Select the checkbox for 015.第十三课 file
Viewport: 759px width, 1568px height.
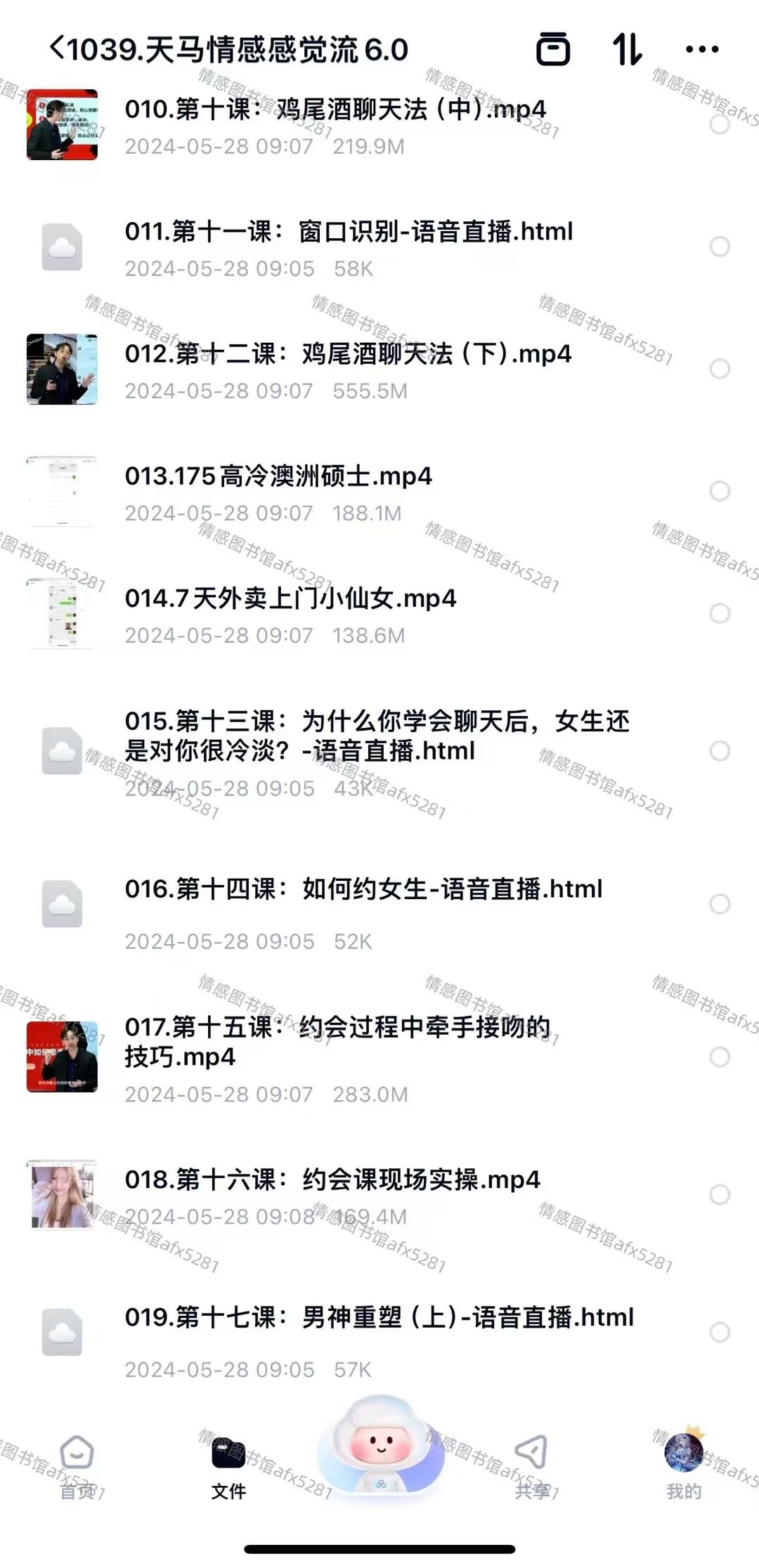pos(719,751)
